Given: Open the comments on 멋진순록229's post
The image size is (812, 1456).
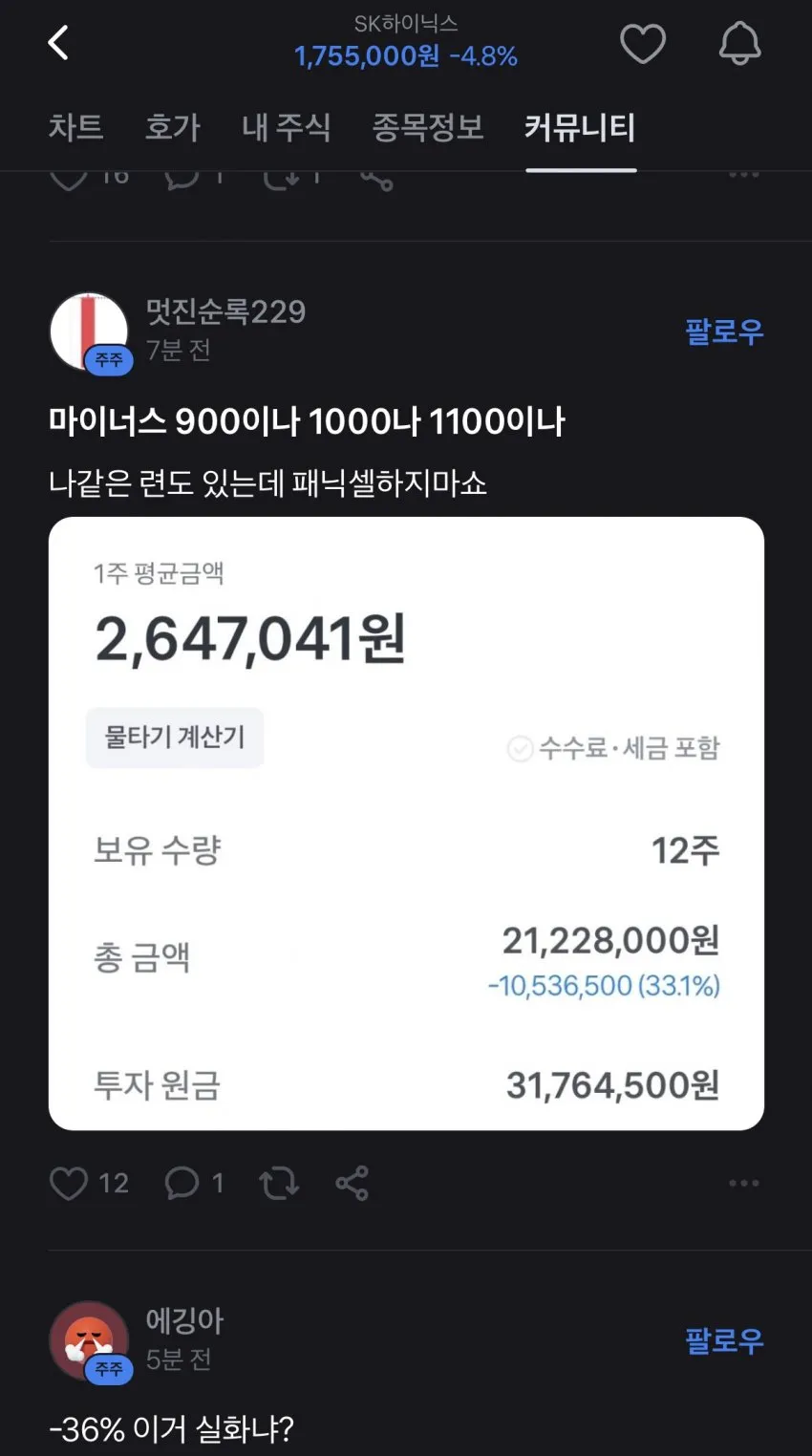Looking at the screenshot, I should coord(182,1184).
